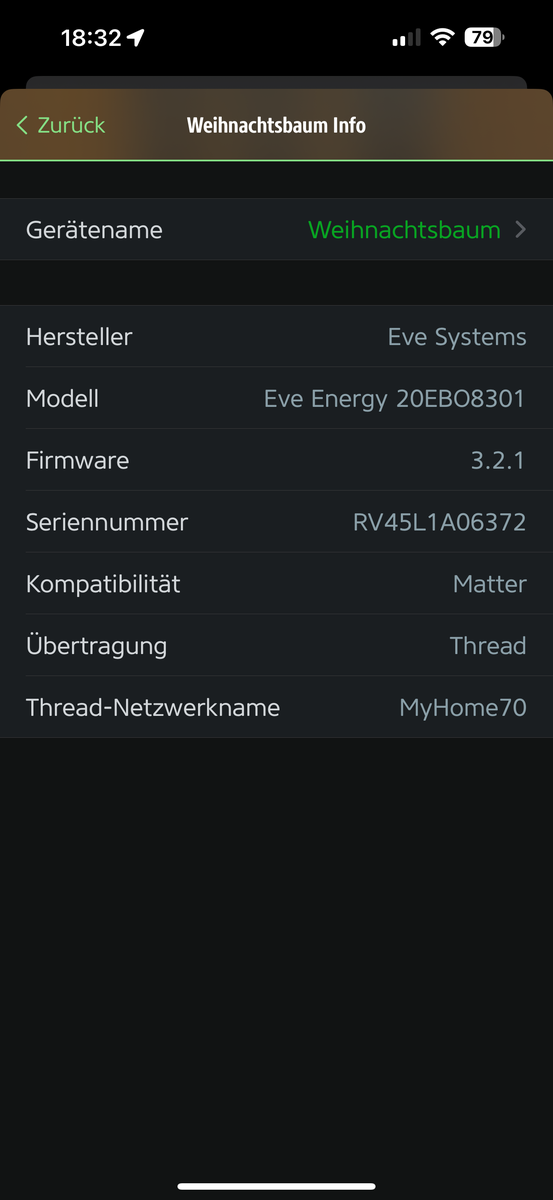Screen dimensions: 553x1200
Task: Open Gerätename row to rename Weihnachtsbaum
Action: (276, 230)
